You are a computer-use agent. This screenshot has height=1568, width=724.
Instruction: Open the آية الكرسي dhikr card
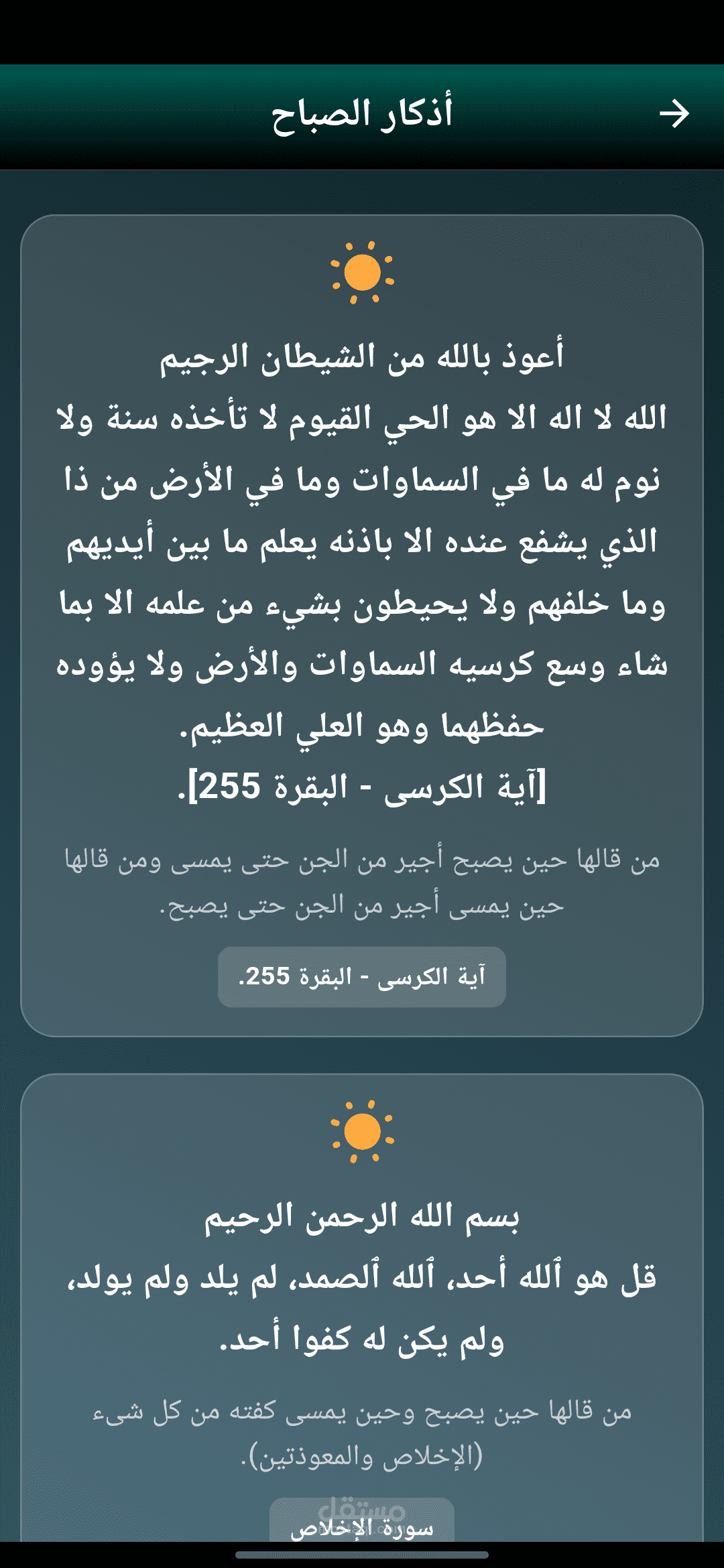click(361, 570)
